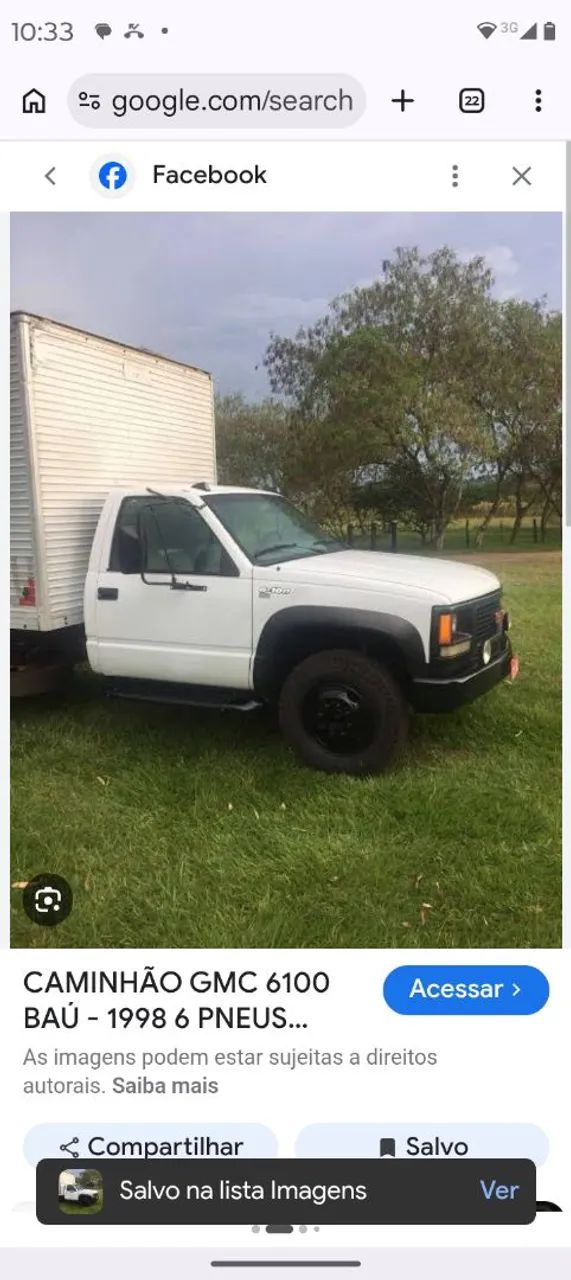Tap the Acessar button

[466, 989]
